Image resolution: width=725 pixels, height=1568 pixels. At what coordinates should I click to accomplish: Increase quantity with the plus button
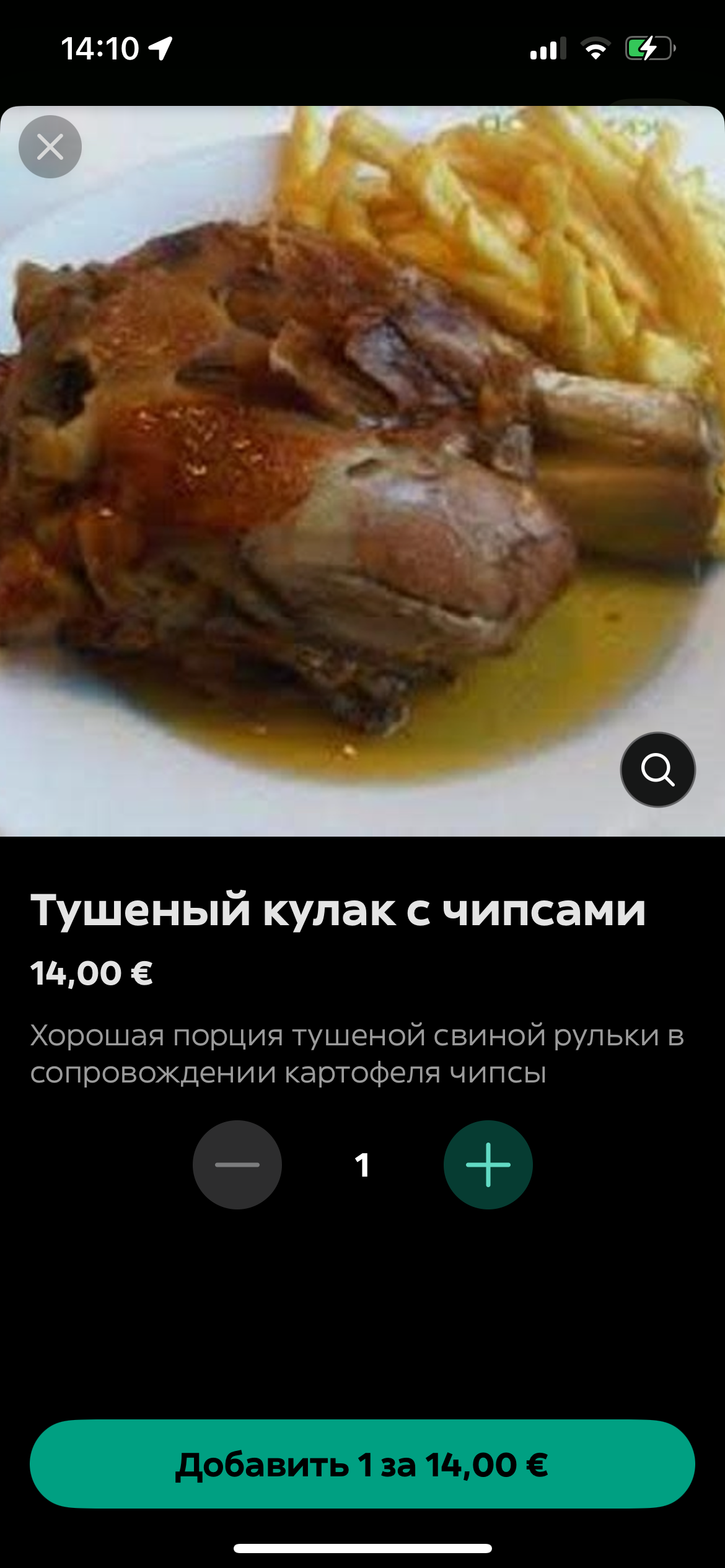click(488, 1165)
